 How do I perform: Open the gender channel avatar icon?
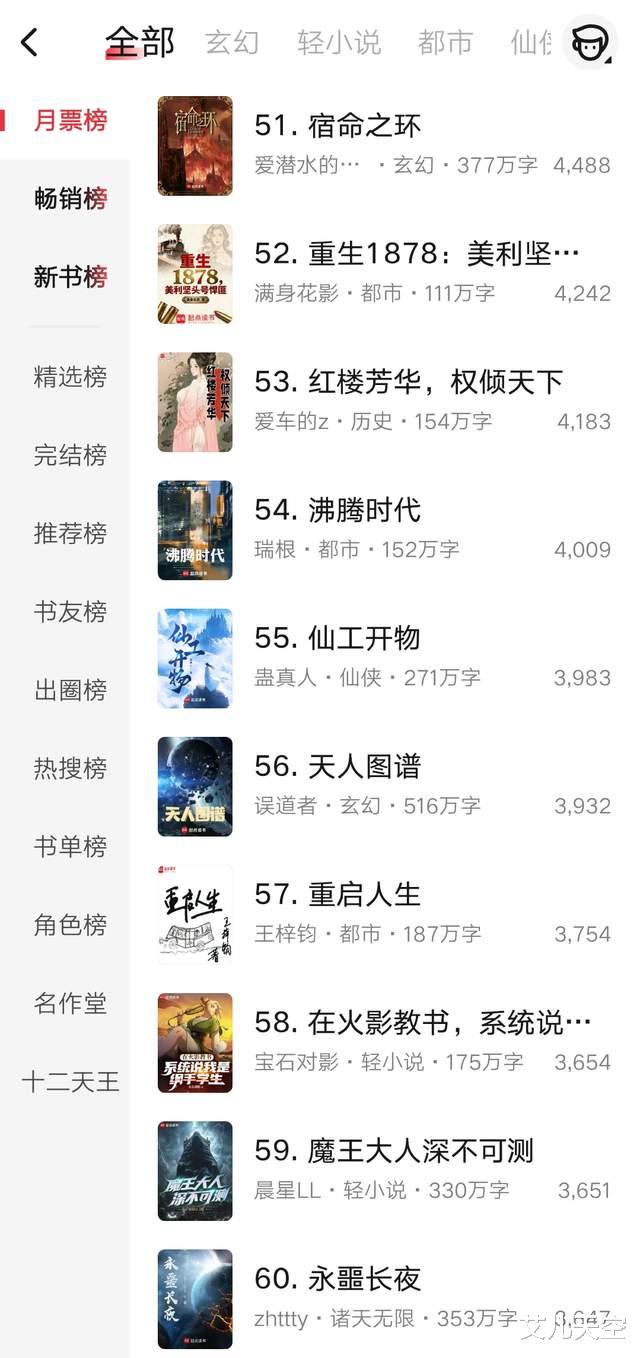pos(589,43)
